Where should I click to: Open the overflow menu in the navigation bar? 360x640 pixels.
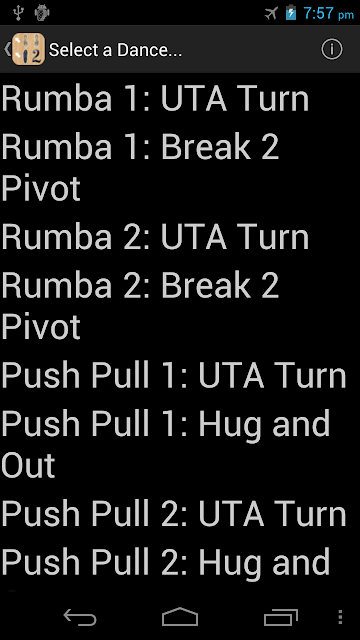pos(340,617)
